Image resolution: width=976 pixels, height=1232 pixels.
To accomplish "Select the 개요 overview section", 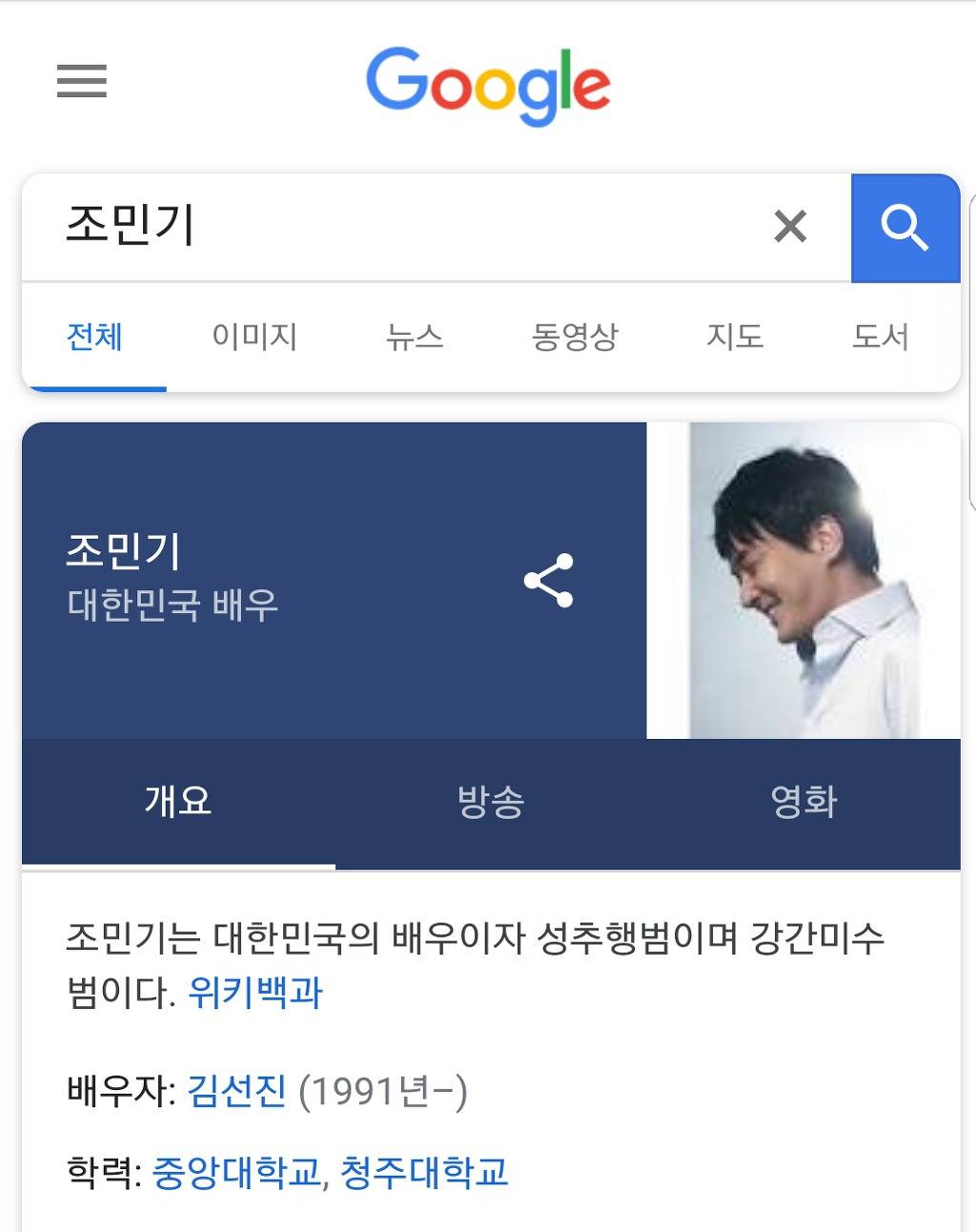I will pyautogui.click(x=176, y=802).
